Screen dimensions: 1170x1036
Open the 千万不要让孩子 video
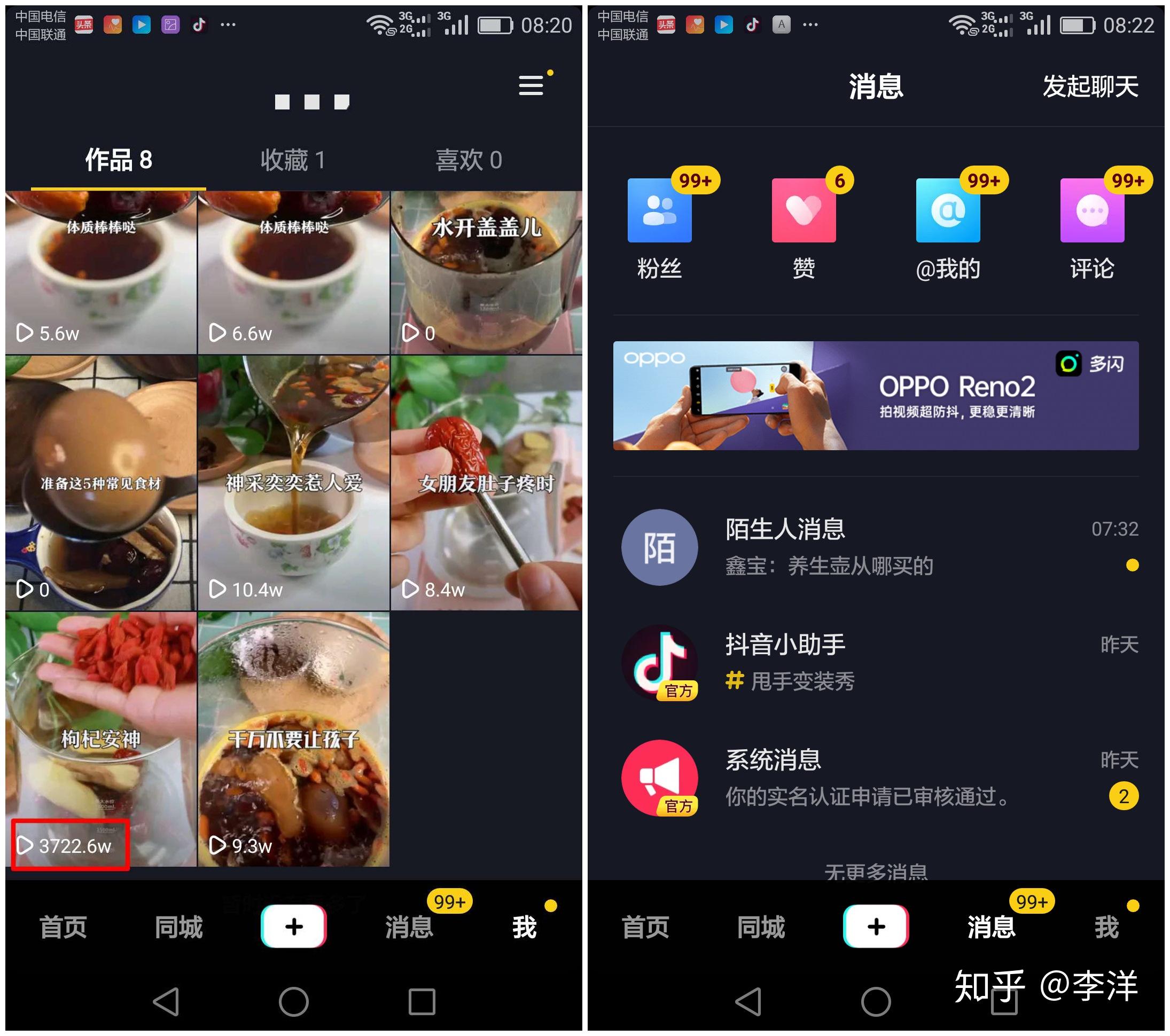[x=293, y=738]
